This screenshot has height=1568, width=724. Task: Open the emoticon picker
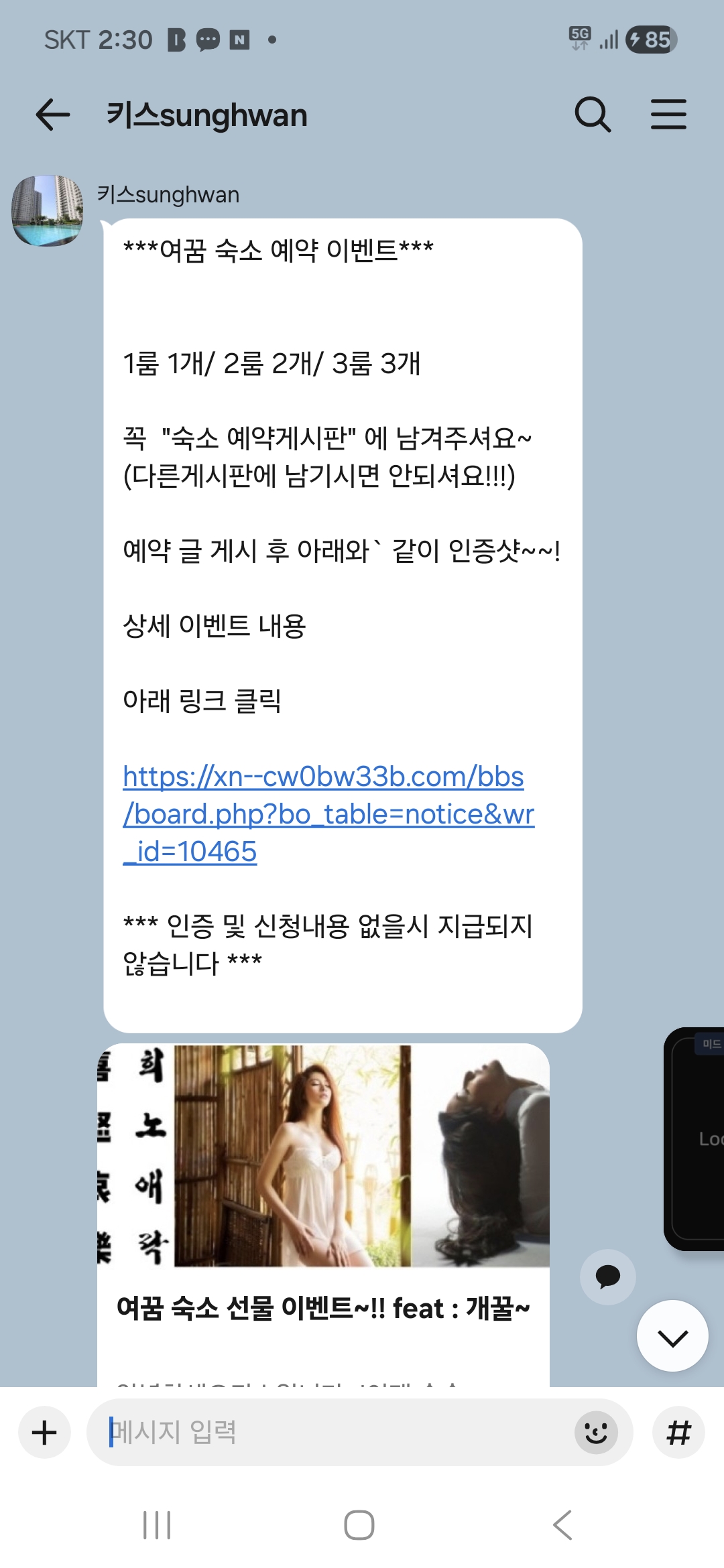pyautogui.click(x=596, y=1433)
